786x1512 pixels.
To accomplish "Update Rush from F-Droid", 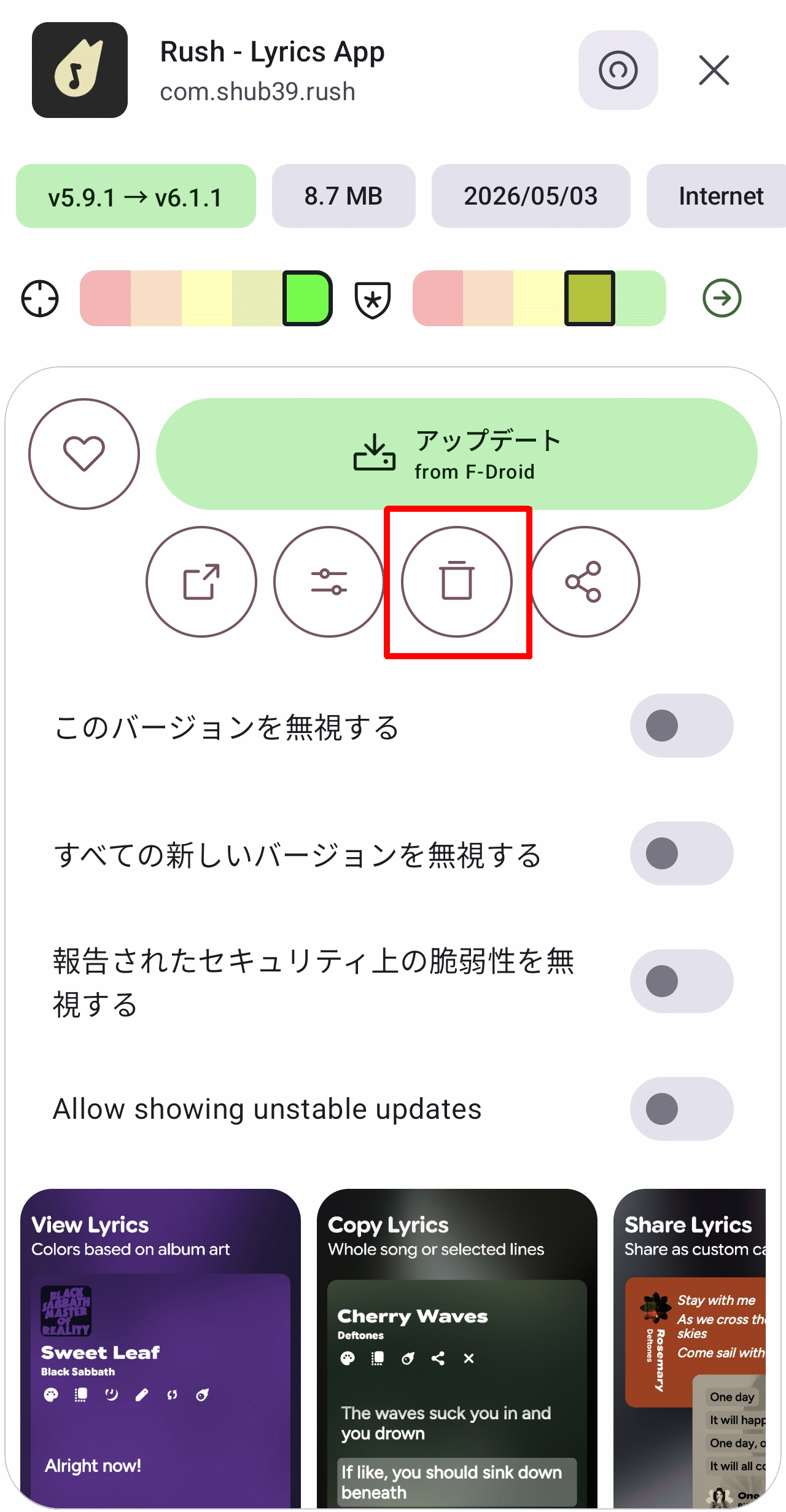I will pyautogui.click(x=456, y=454).
